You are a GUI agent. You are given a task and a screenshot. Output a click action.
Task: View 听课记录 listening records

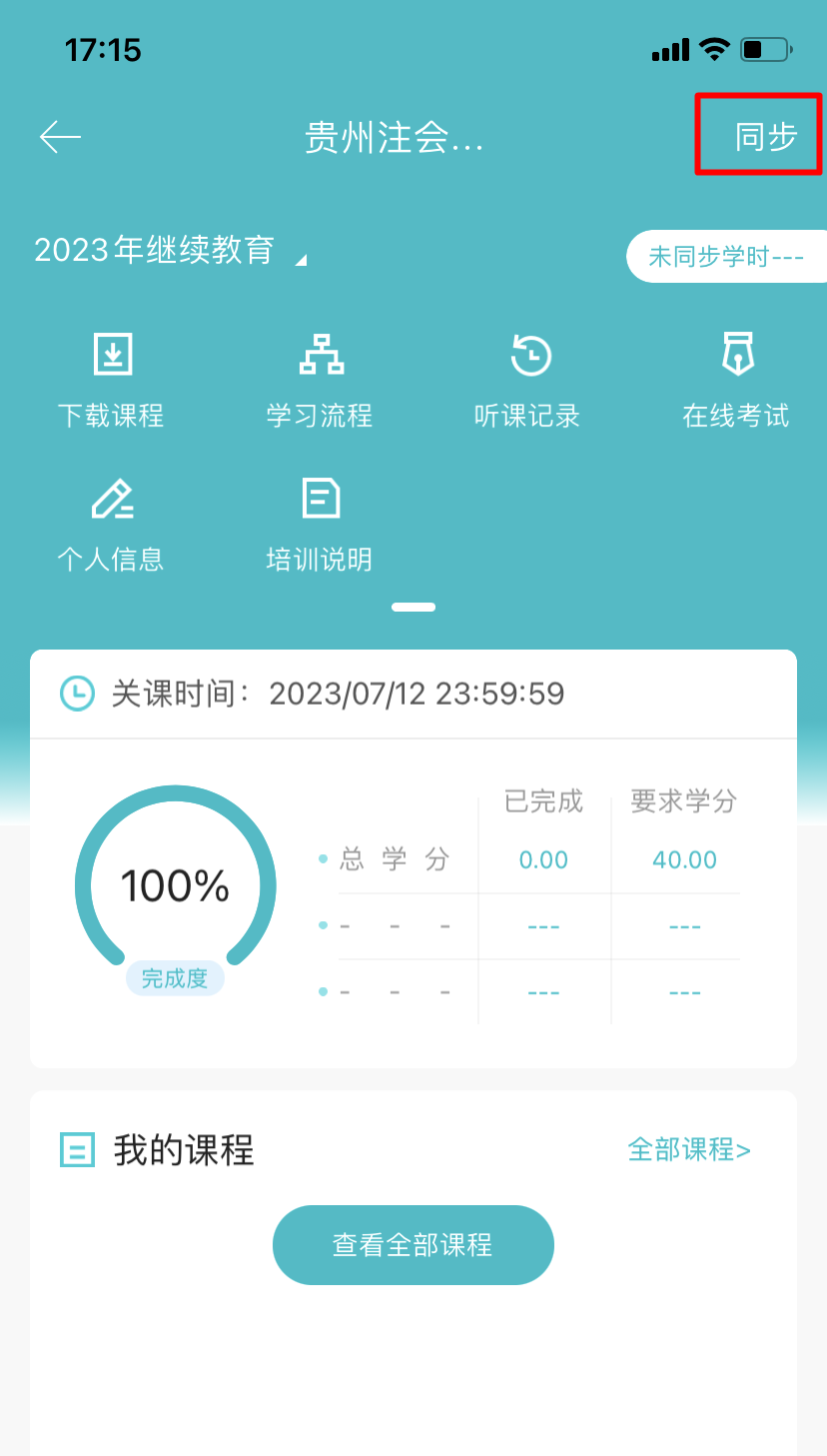(527, 381)
